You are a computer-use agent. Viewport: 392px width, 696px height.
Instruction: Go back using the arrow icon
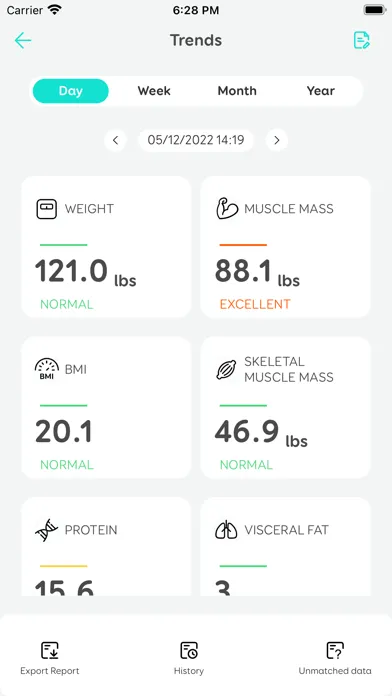coord(23,40)
